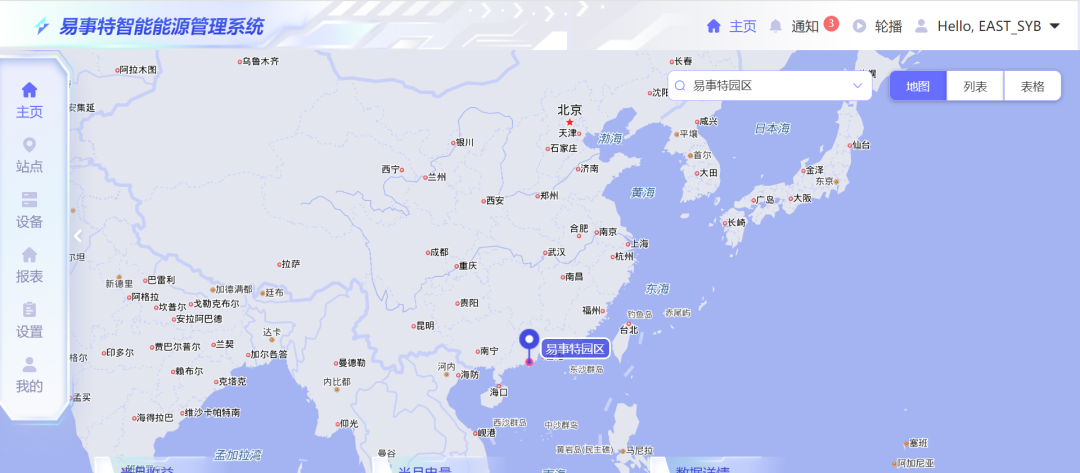This screenshot has height=473, width=1080.
Task: Expand the Hello, EAST_SYB user menu
Action: (987, 26)
